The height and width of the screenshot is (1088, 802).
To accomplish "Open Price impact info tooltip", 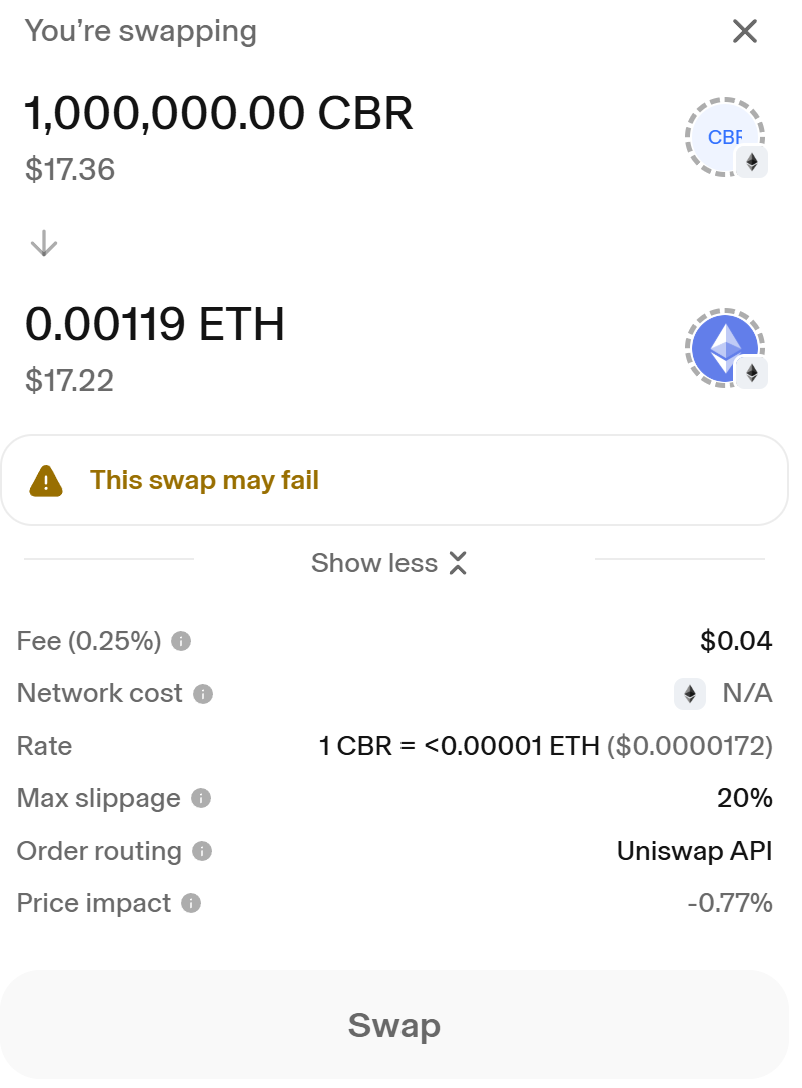I will pyautogui.click(x=191, y=904).
